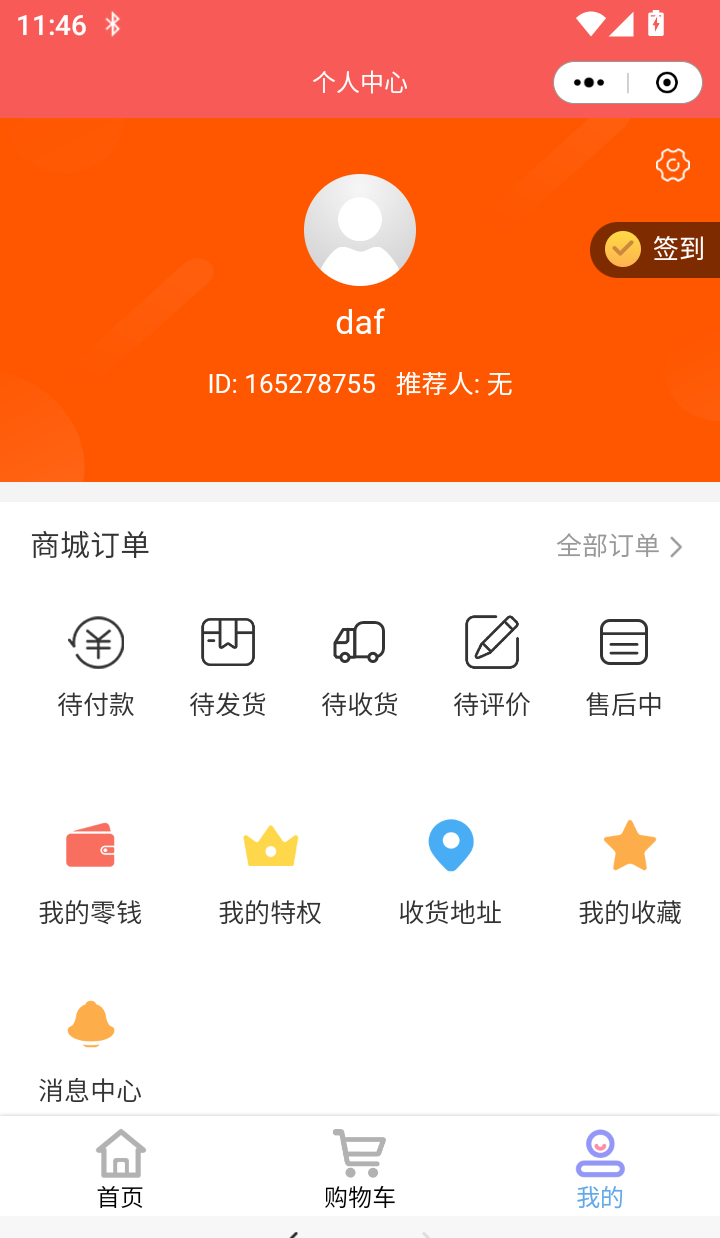The image size is (720, 1238).
Task: Tap the Bluetooth status bar icon
Action: (x=112, y=24)
